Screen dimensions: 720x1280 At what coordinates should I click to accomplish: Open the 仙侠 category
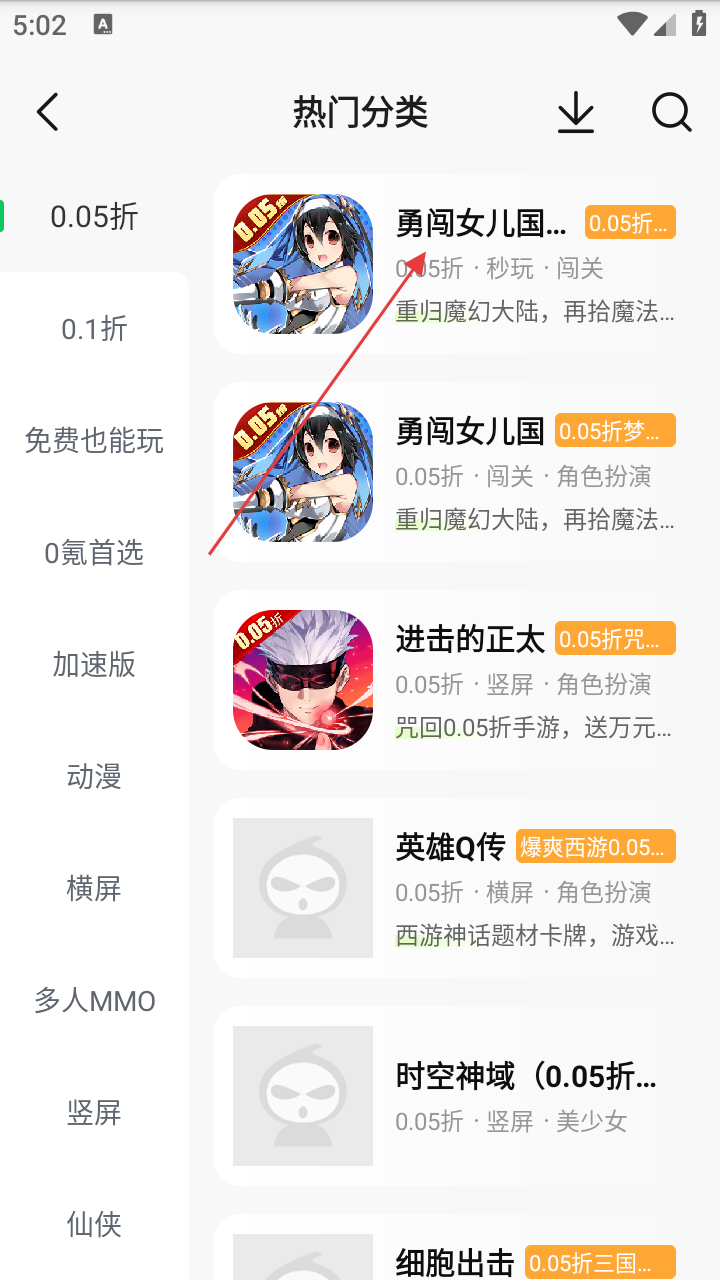(x=94, y=1224)
